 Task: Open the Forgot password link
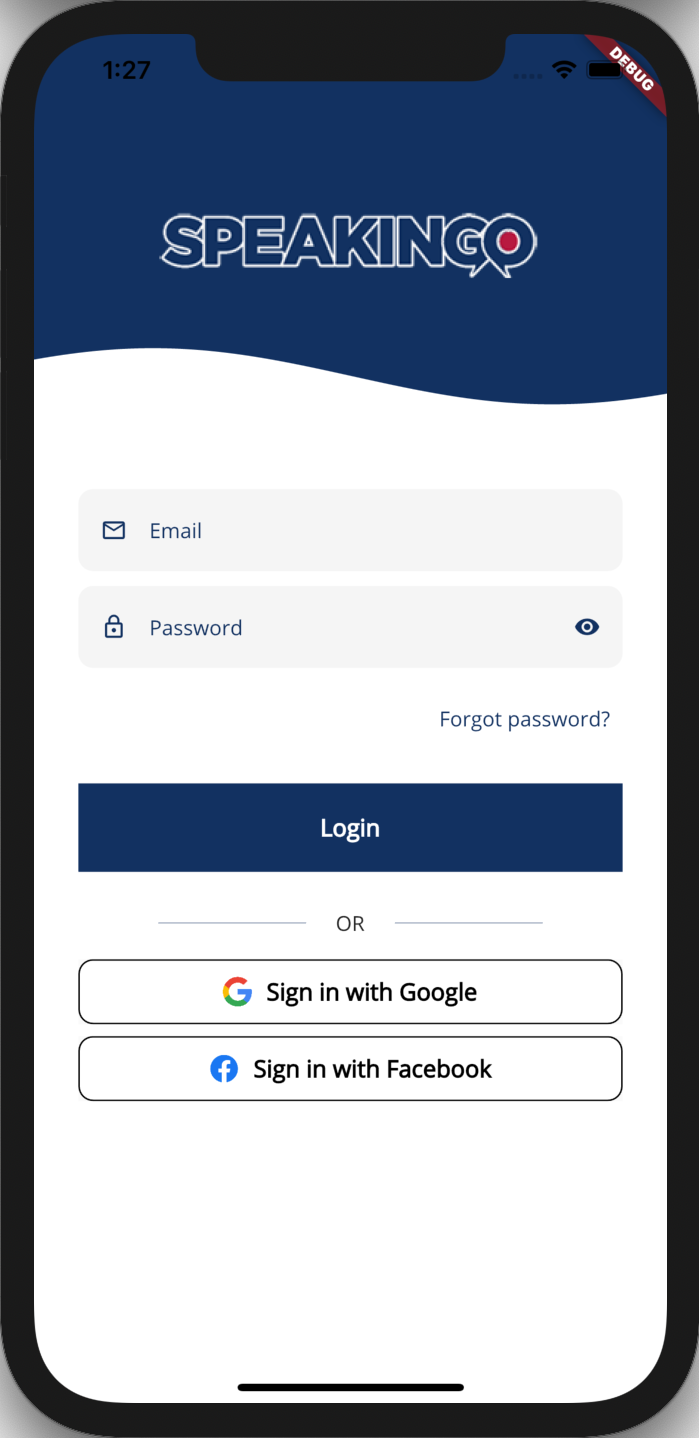(524, 719)
